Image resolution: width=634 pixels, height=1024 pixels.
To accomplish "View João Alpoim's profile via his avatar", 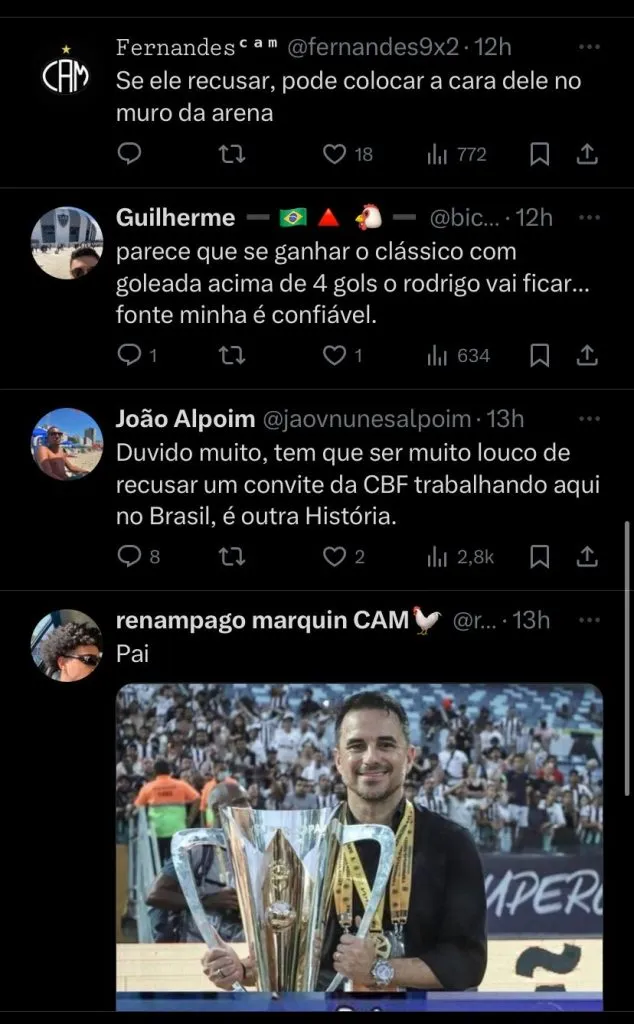I will pos(66,444).
